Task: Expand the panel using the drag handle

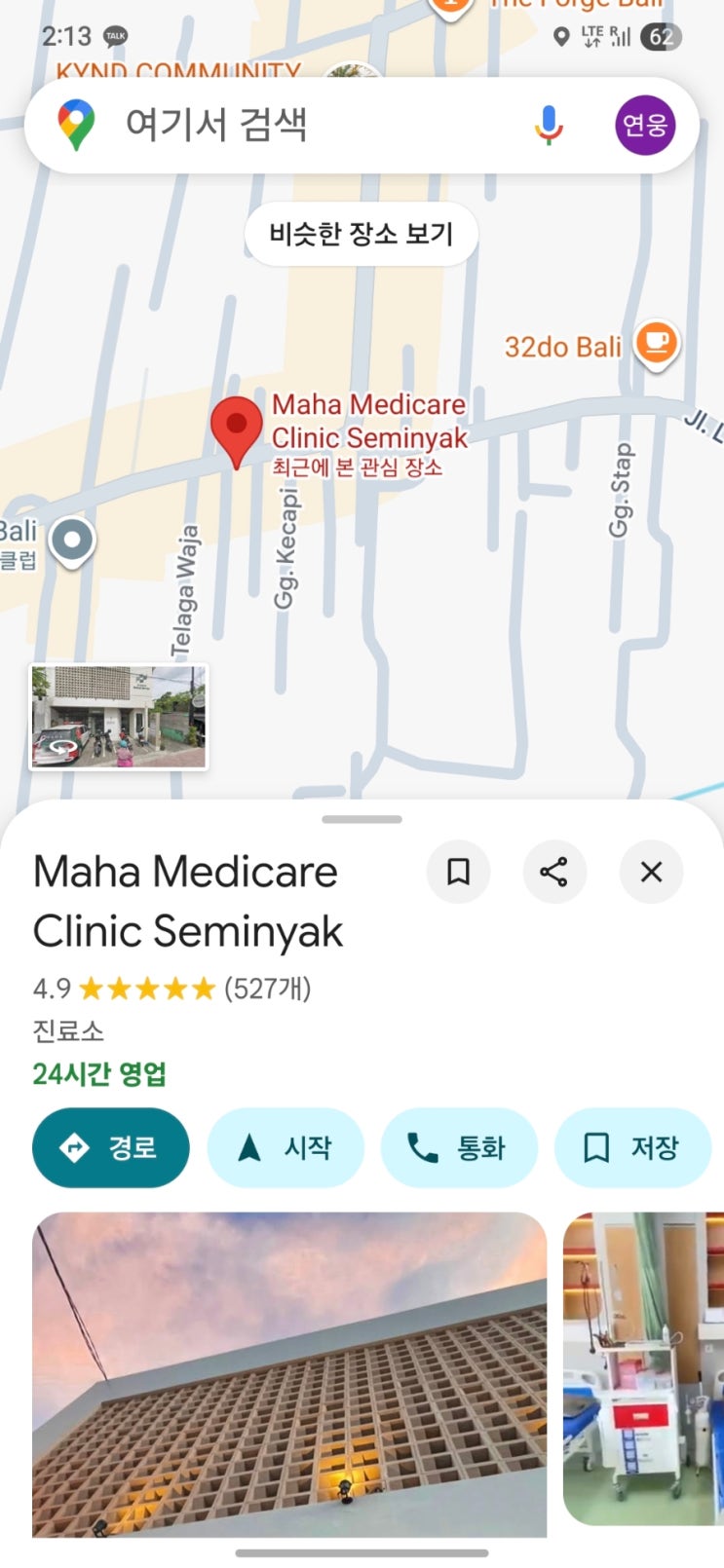Action: pyautogui.click(x=362, y=819)
